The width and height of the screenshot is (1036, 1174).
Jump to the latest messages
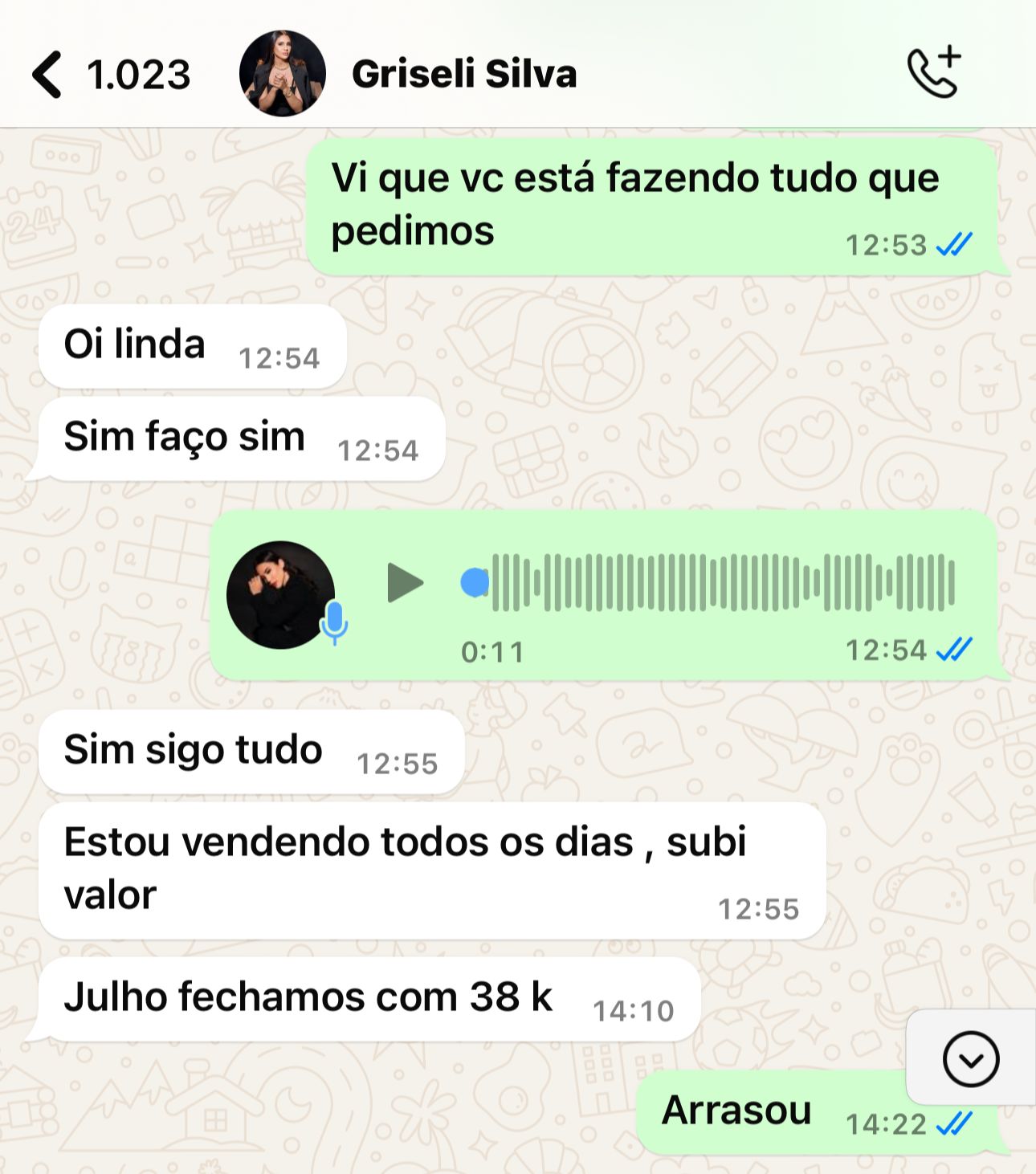(x=970, y=1059)
